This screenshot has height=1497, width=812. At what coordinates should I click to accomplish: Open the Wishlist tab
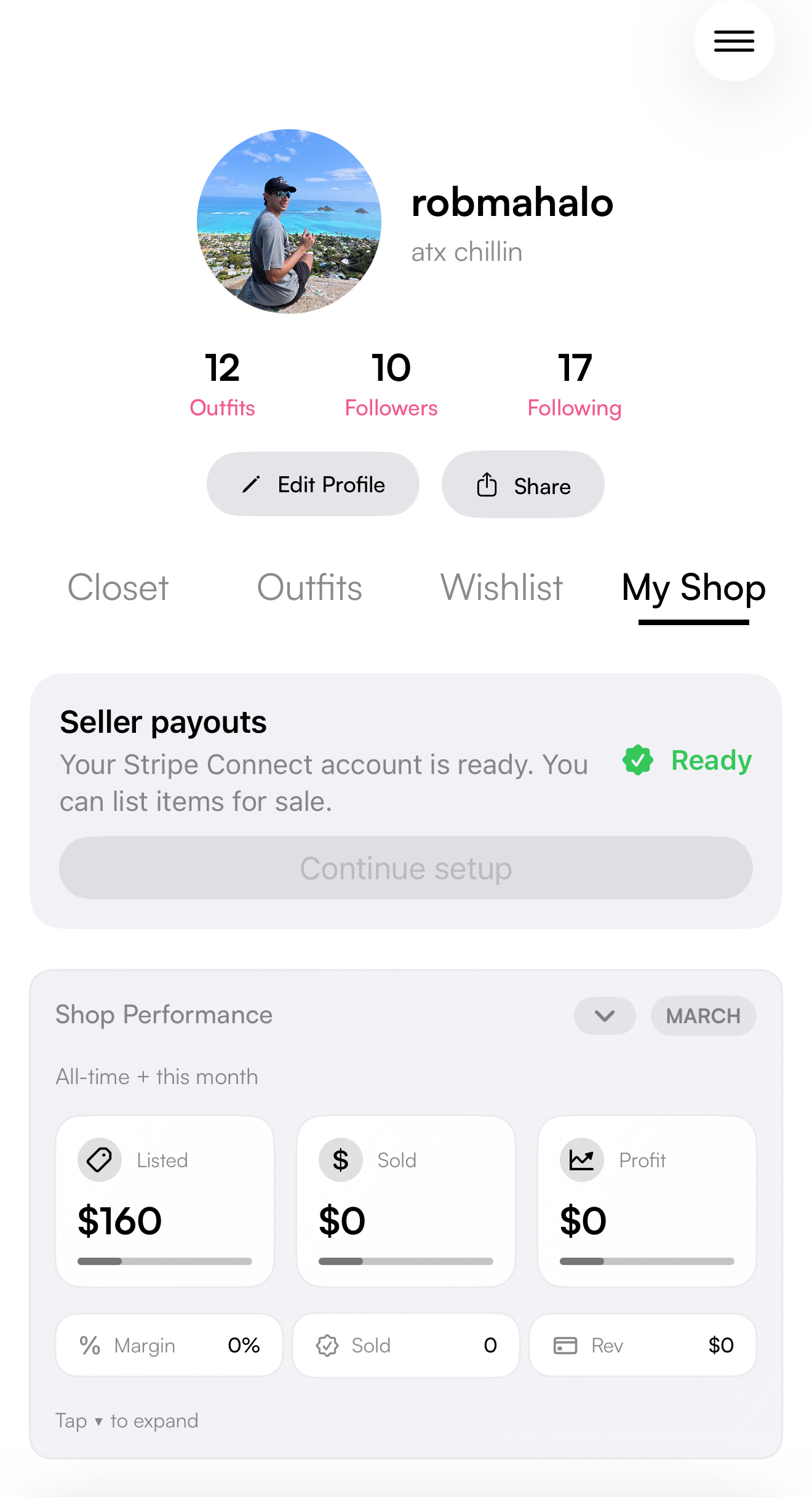coord(501,588)
